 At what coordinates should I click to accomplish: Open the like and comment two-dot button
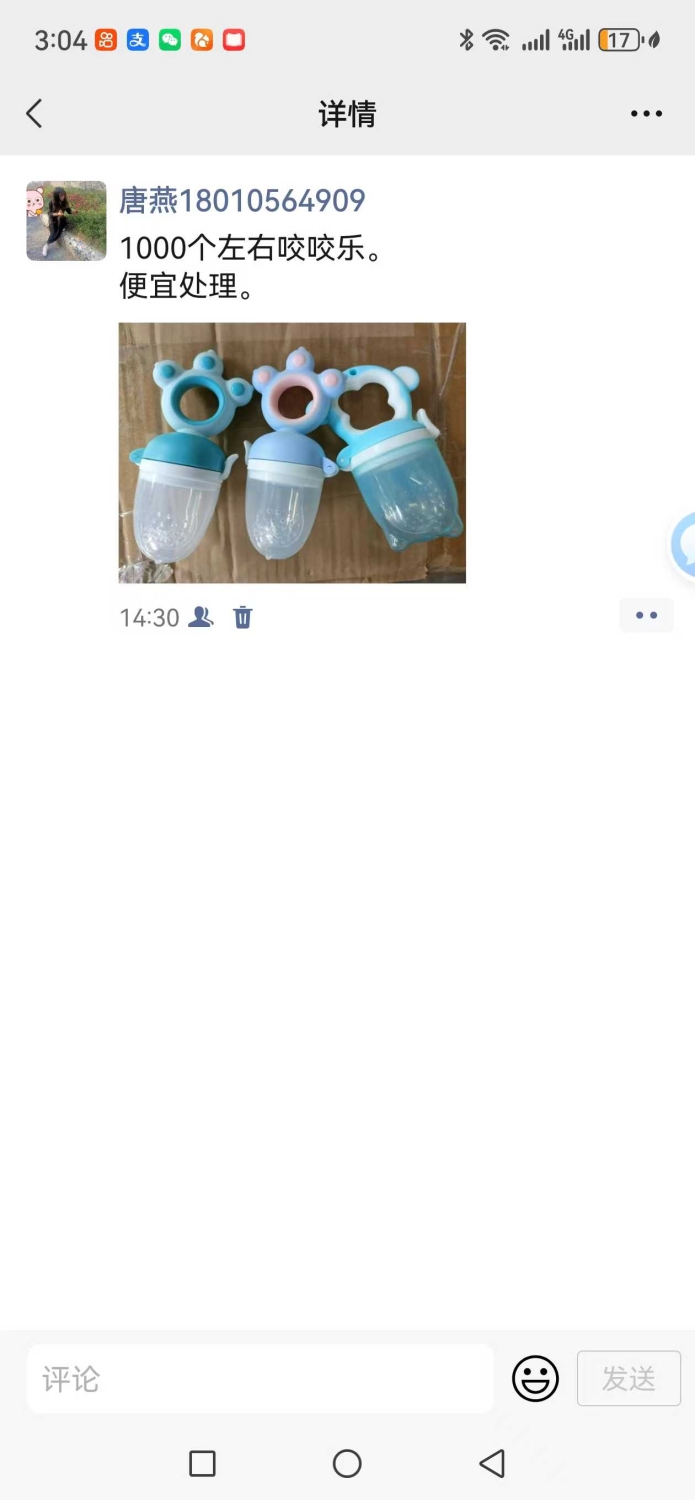coord(646,616)
